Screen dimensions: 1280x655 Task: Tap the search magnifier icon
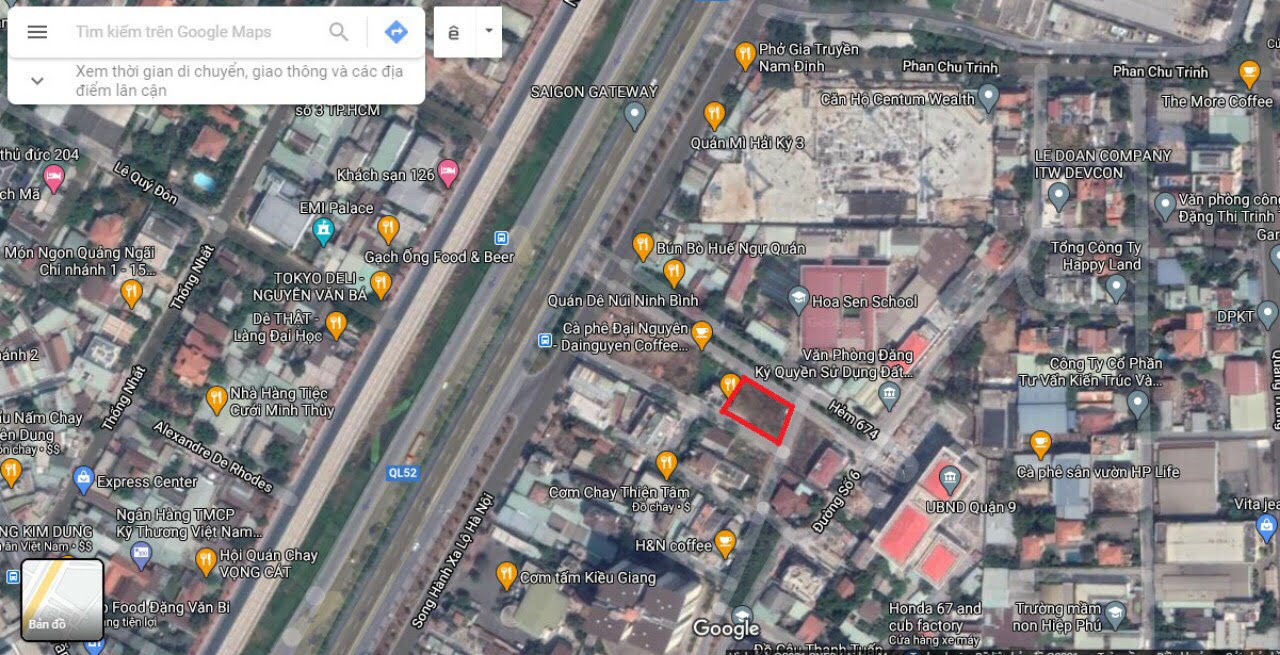[339, 32]
